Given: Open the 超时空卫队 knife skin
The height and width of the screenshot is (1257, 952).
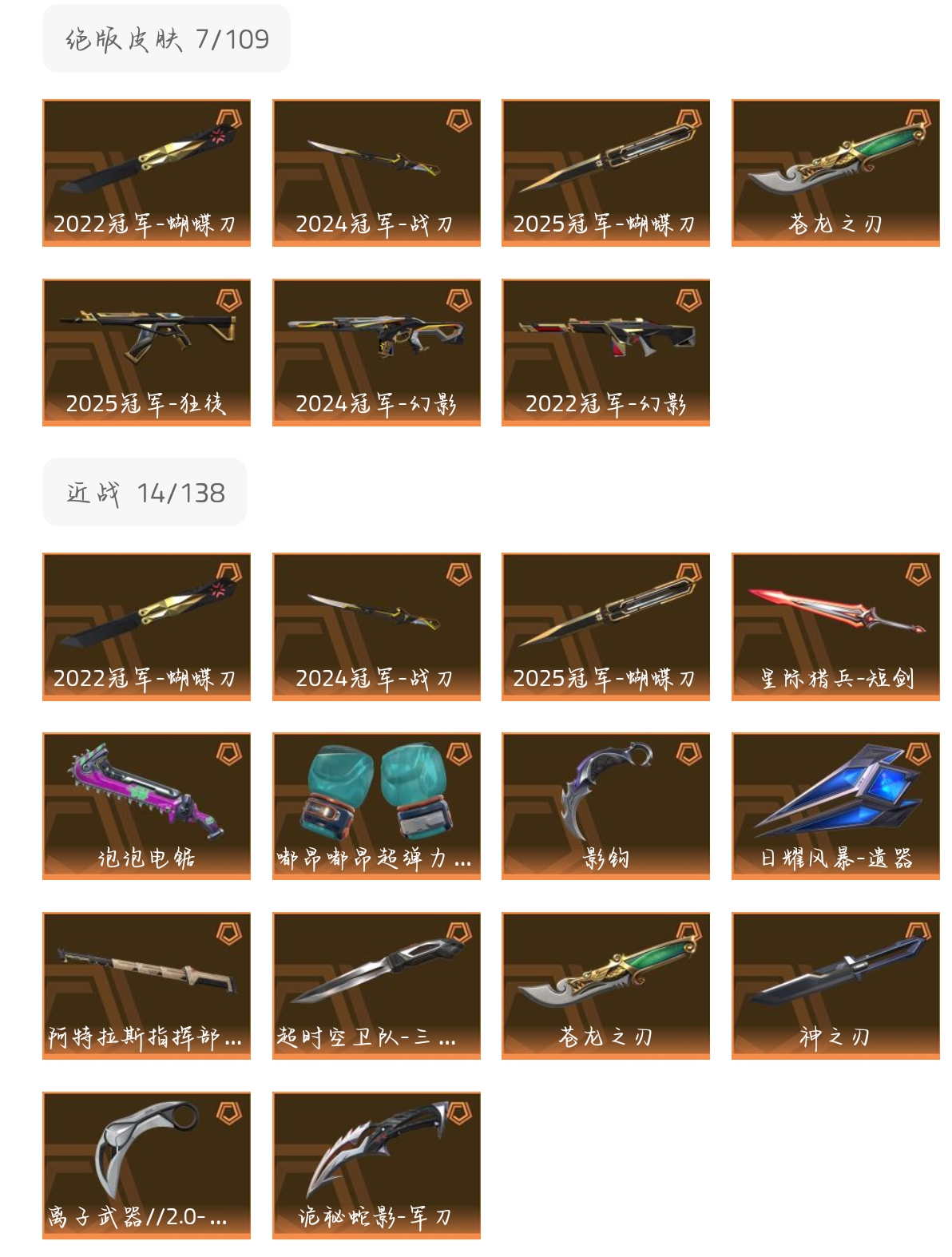Looking at the screenshot, I should coord(376,985).
